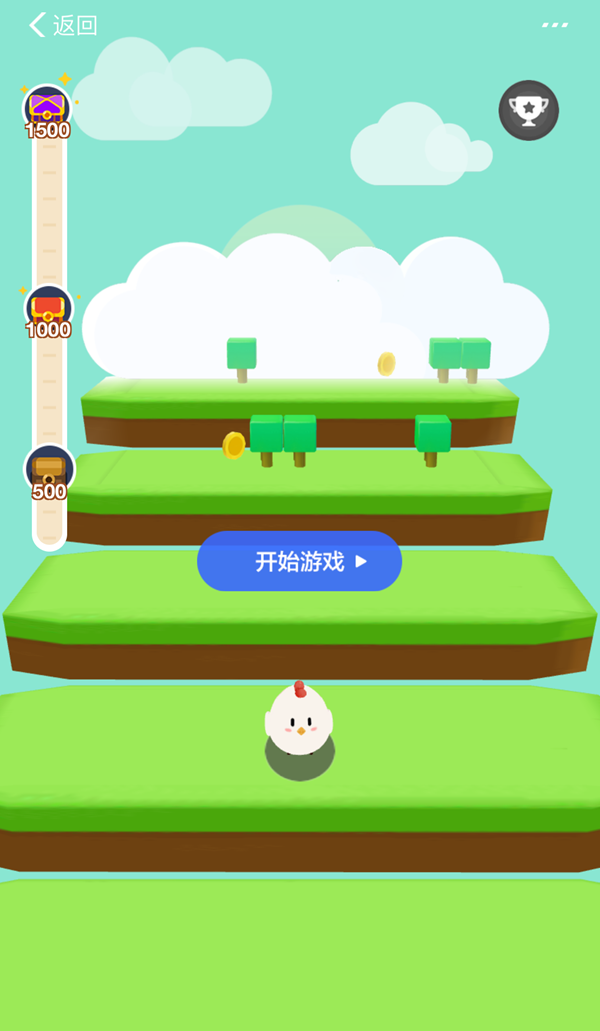Open the trophy leaderboard
Viewport: 600px width, 1031px height.
point(528,110)
